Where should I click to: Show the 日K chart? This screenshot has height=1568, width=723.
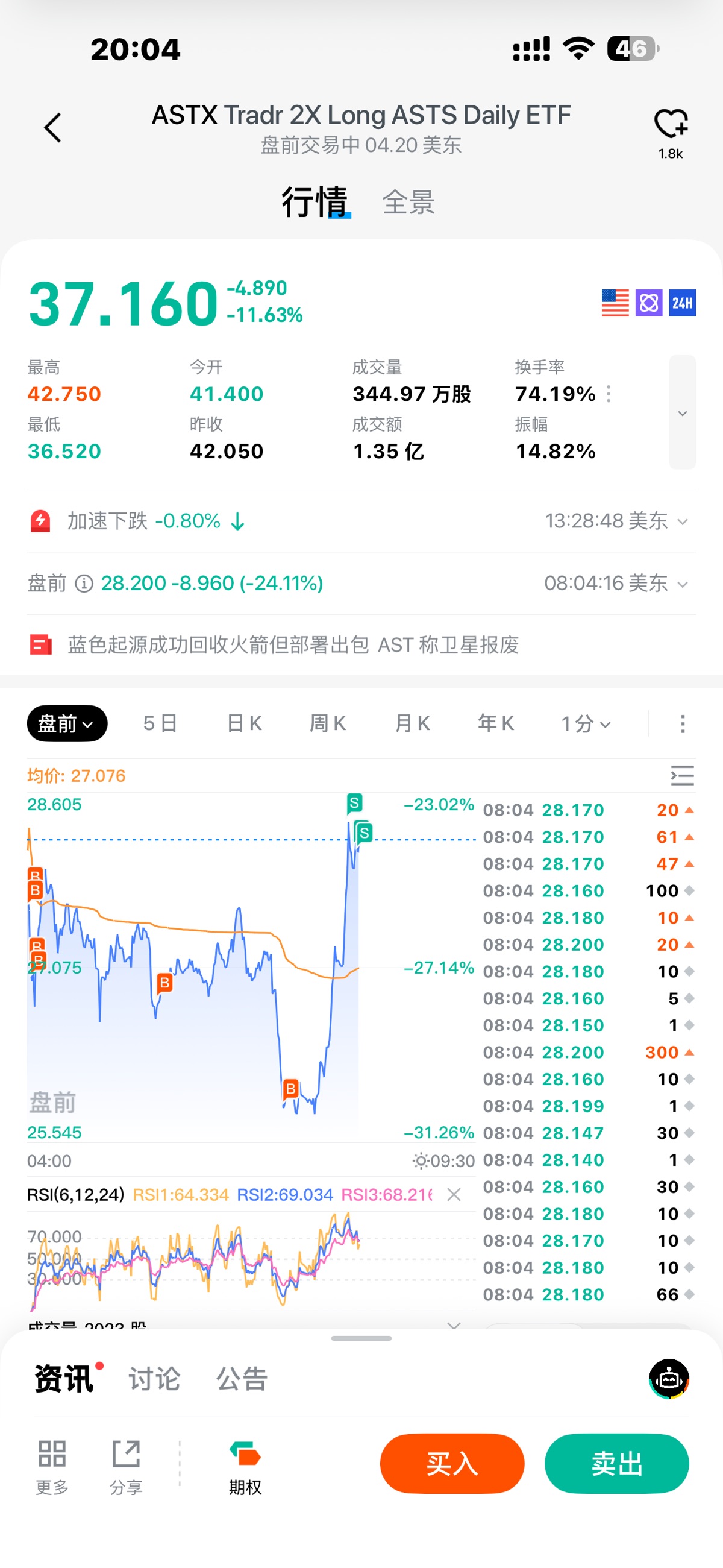click(x=244, y=724)
